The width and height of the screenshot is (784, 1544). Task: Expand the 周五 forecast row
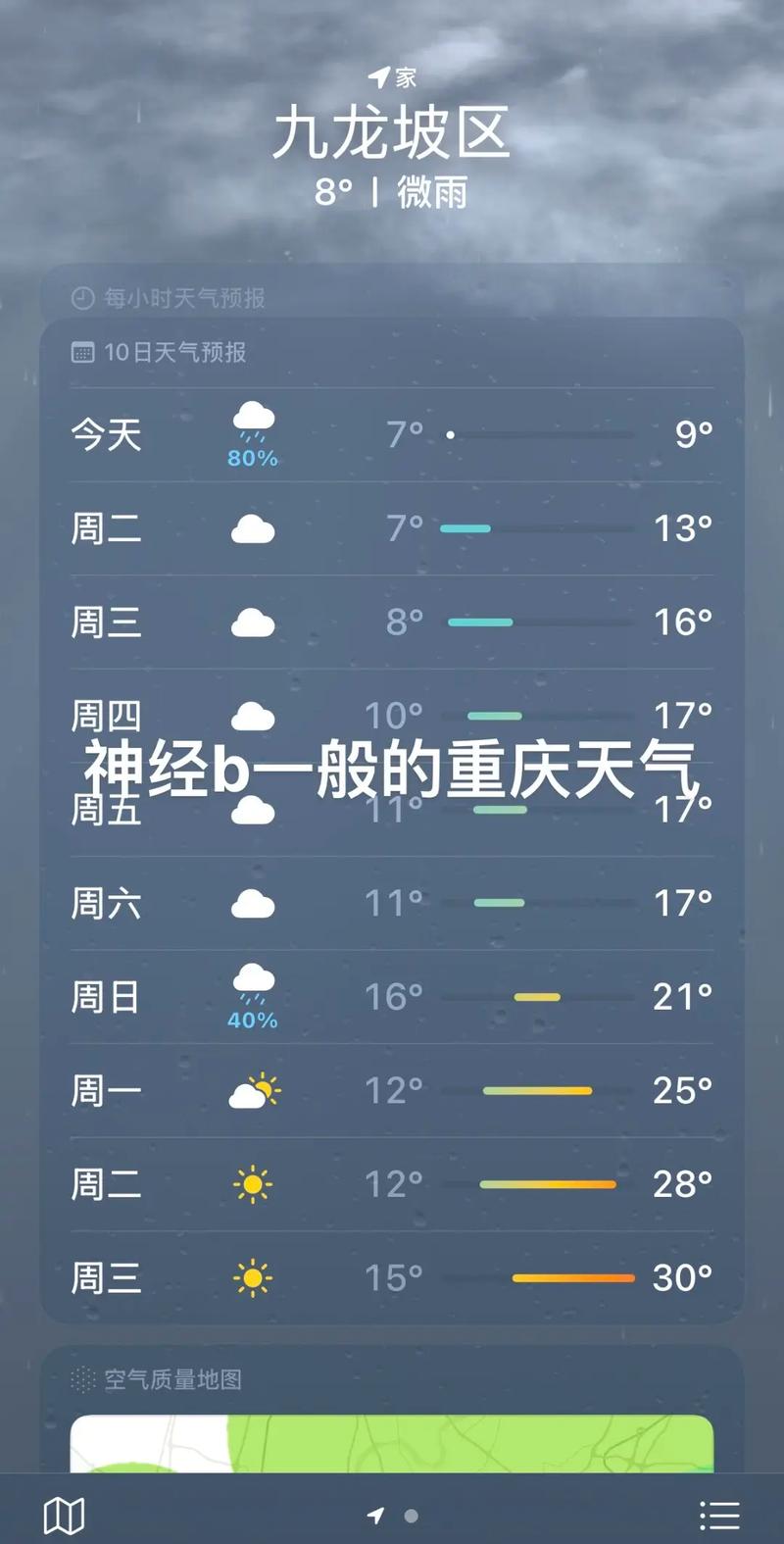tap(392, 811)
